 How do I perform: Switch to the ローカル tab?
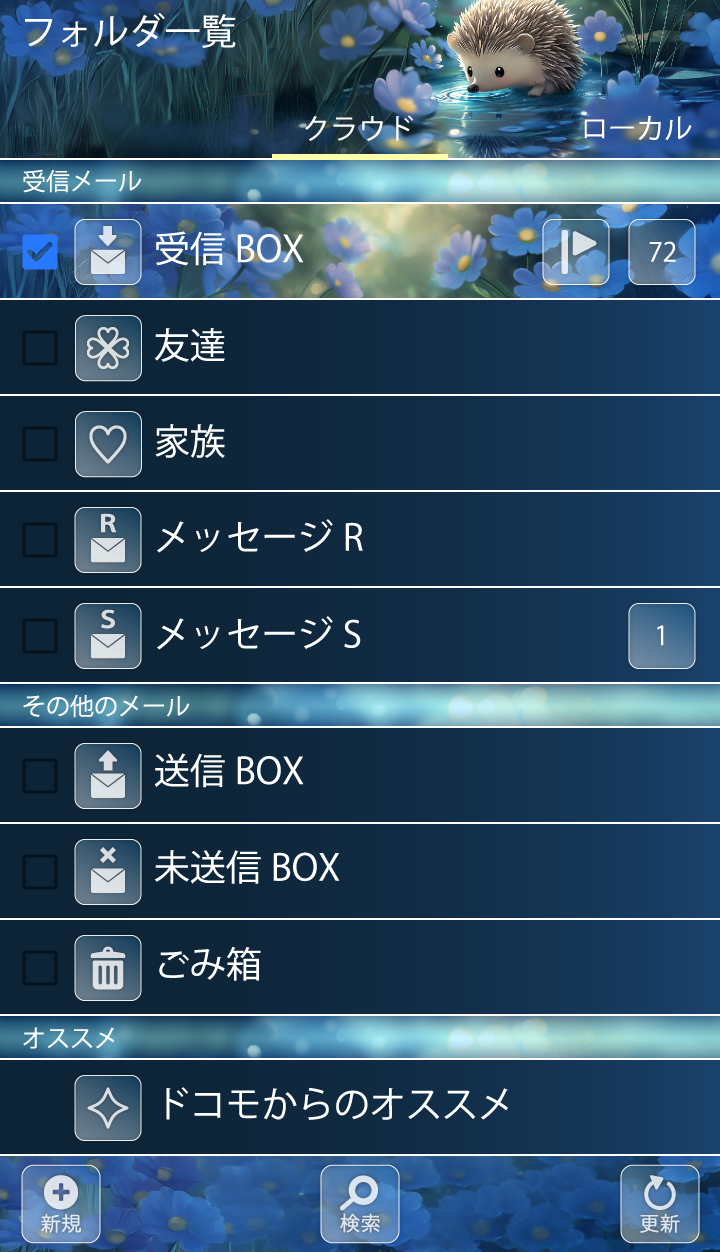click(636, 128)
